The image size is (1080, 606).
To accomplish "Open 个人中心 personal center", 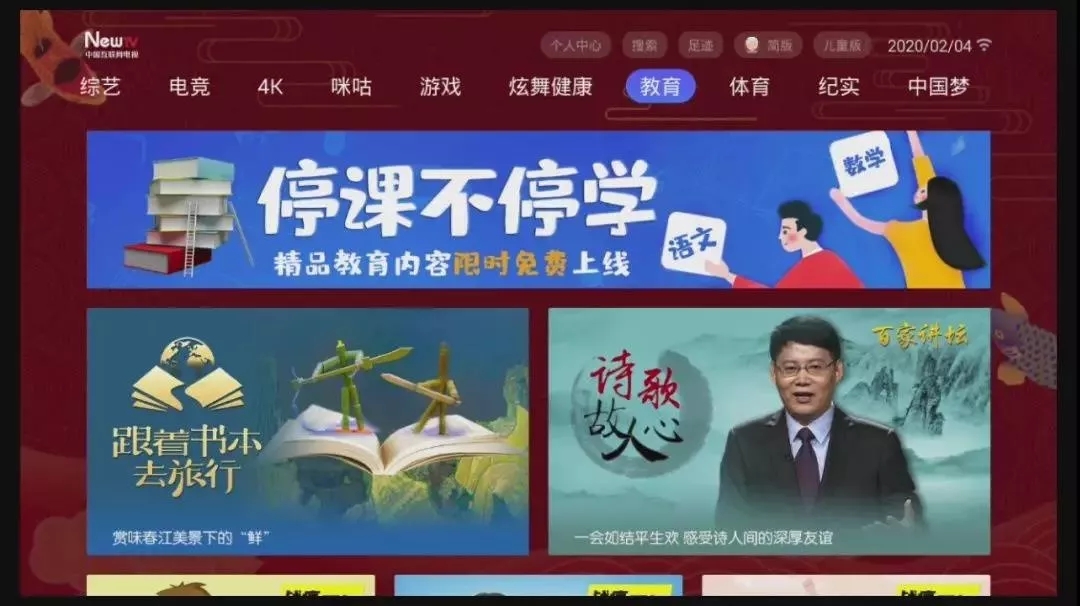I will pos(576,45).
